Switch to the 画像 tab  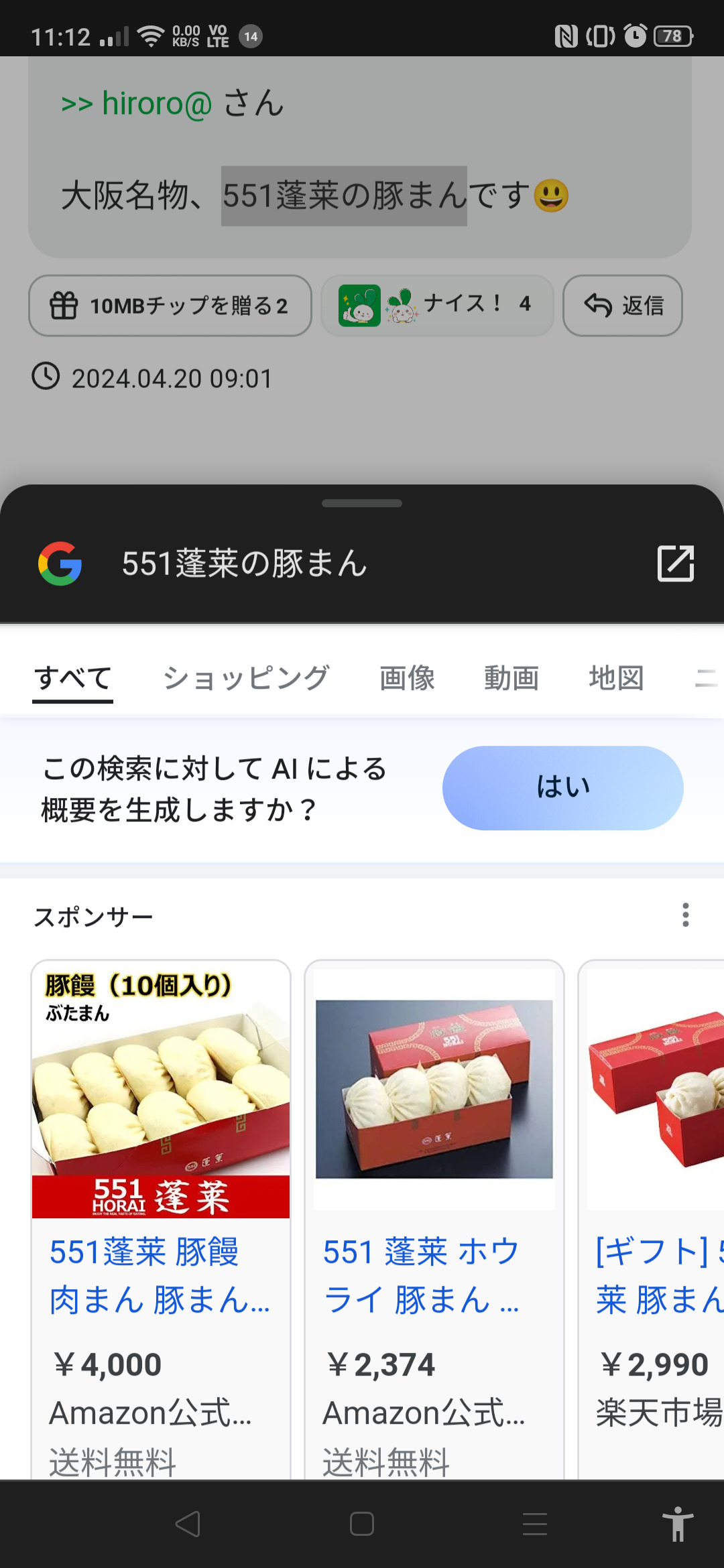coord(407,678)
